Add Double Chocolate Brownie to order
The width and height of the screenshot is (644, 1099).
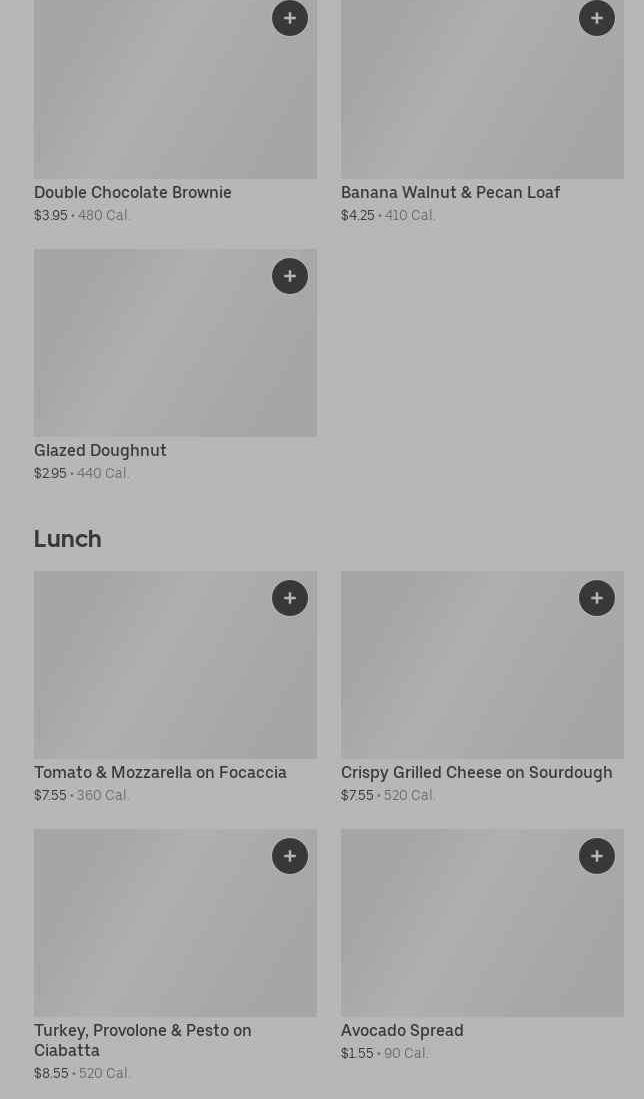(x=290, y=18)
